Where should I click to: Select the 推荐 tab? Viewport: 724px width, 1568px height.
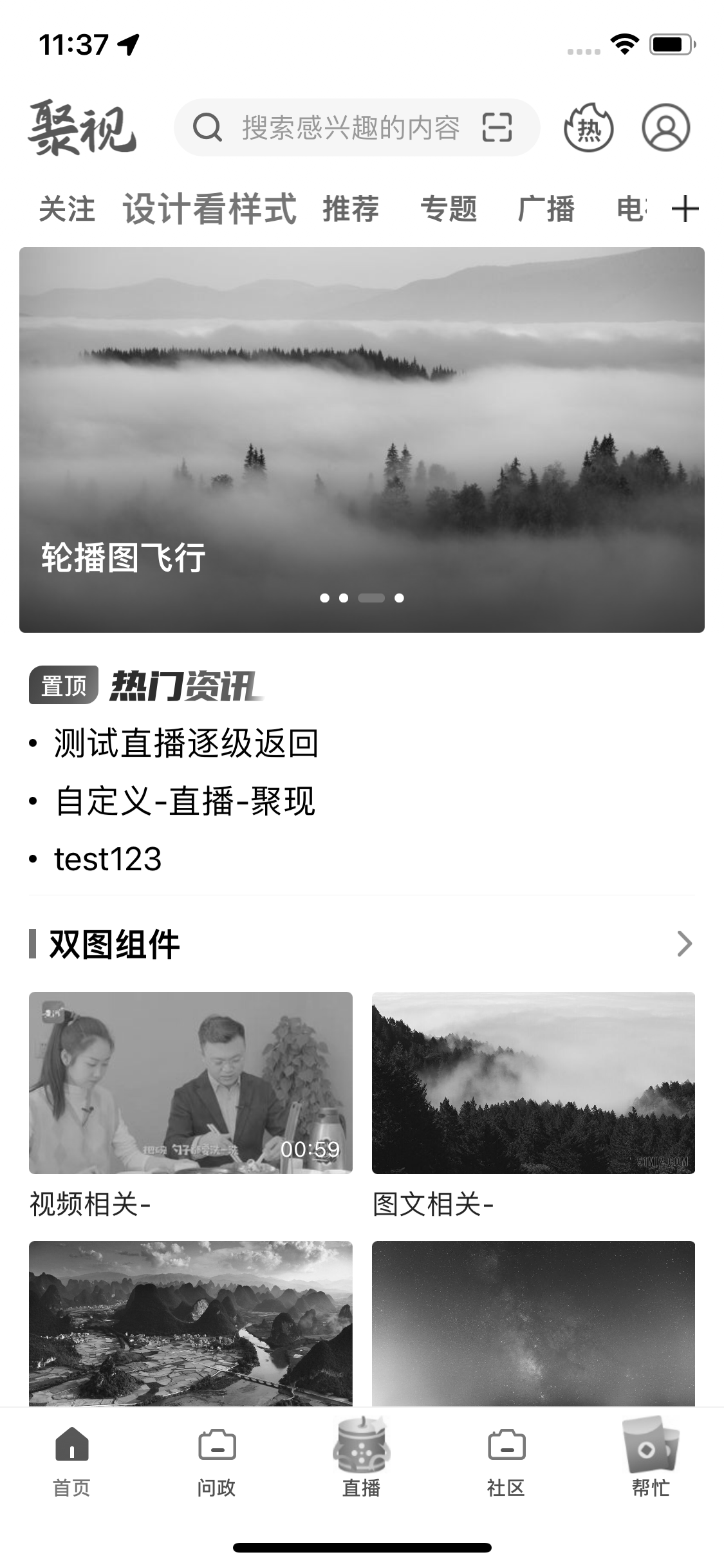[351, 209]
